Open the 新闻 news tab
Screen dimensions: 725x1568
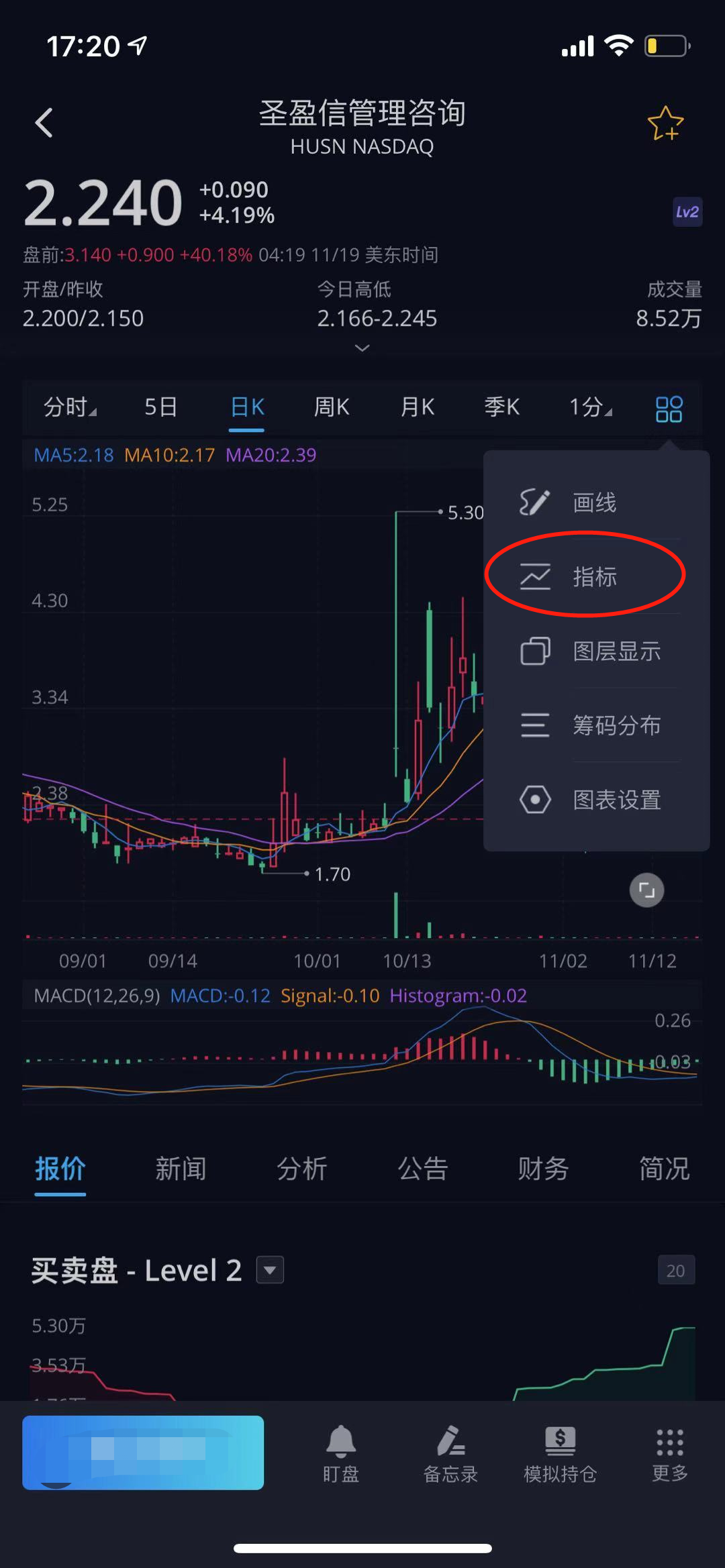[181, 1168]
